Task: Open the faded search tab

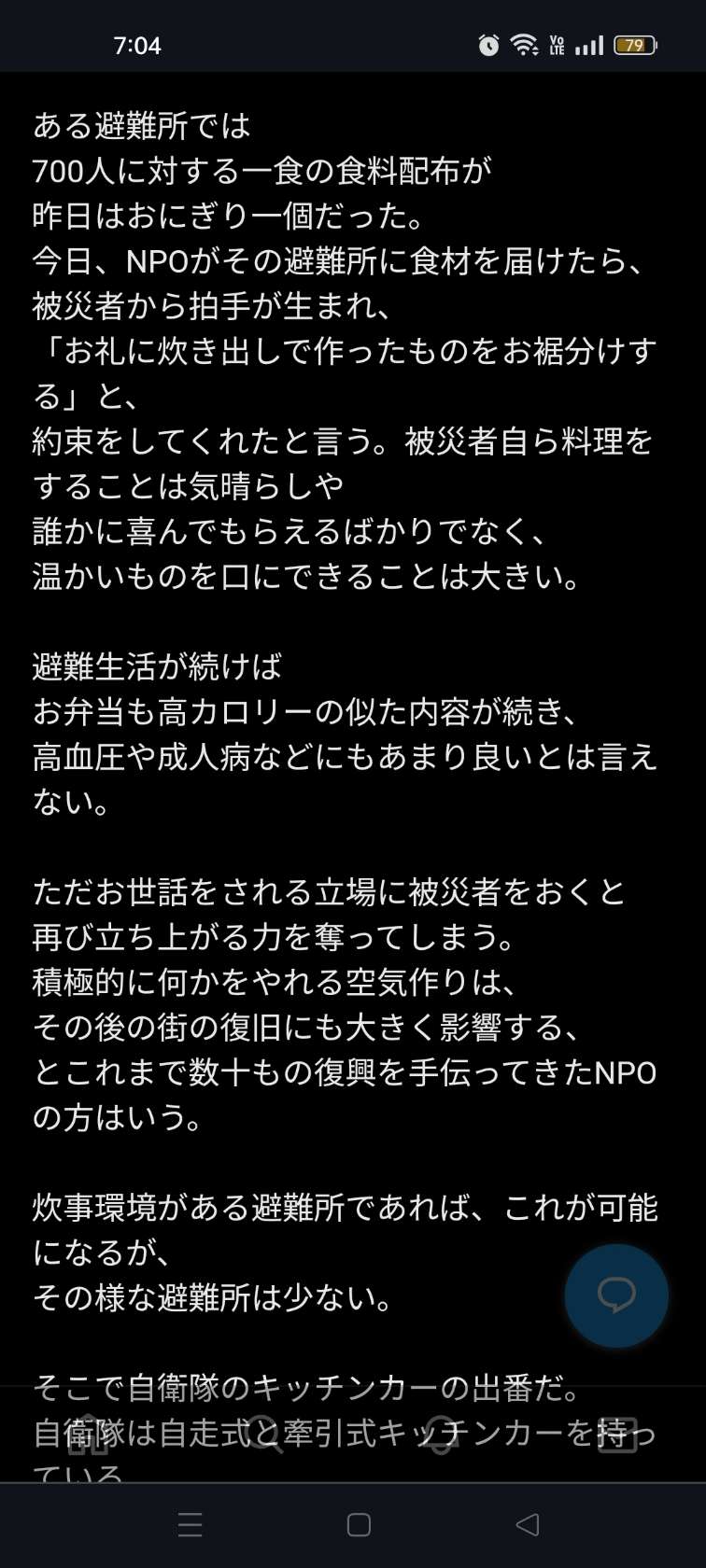Action: 265,1435
